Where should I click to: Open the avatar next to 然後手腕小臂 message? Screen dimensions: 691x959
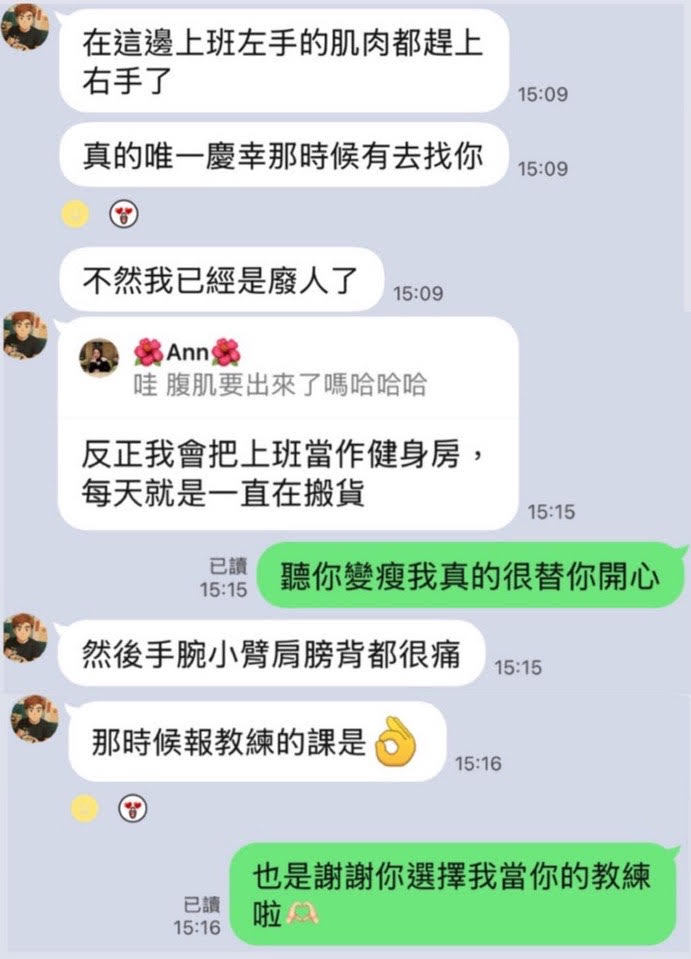pyautogui.click(x=24, y=638)
